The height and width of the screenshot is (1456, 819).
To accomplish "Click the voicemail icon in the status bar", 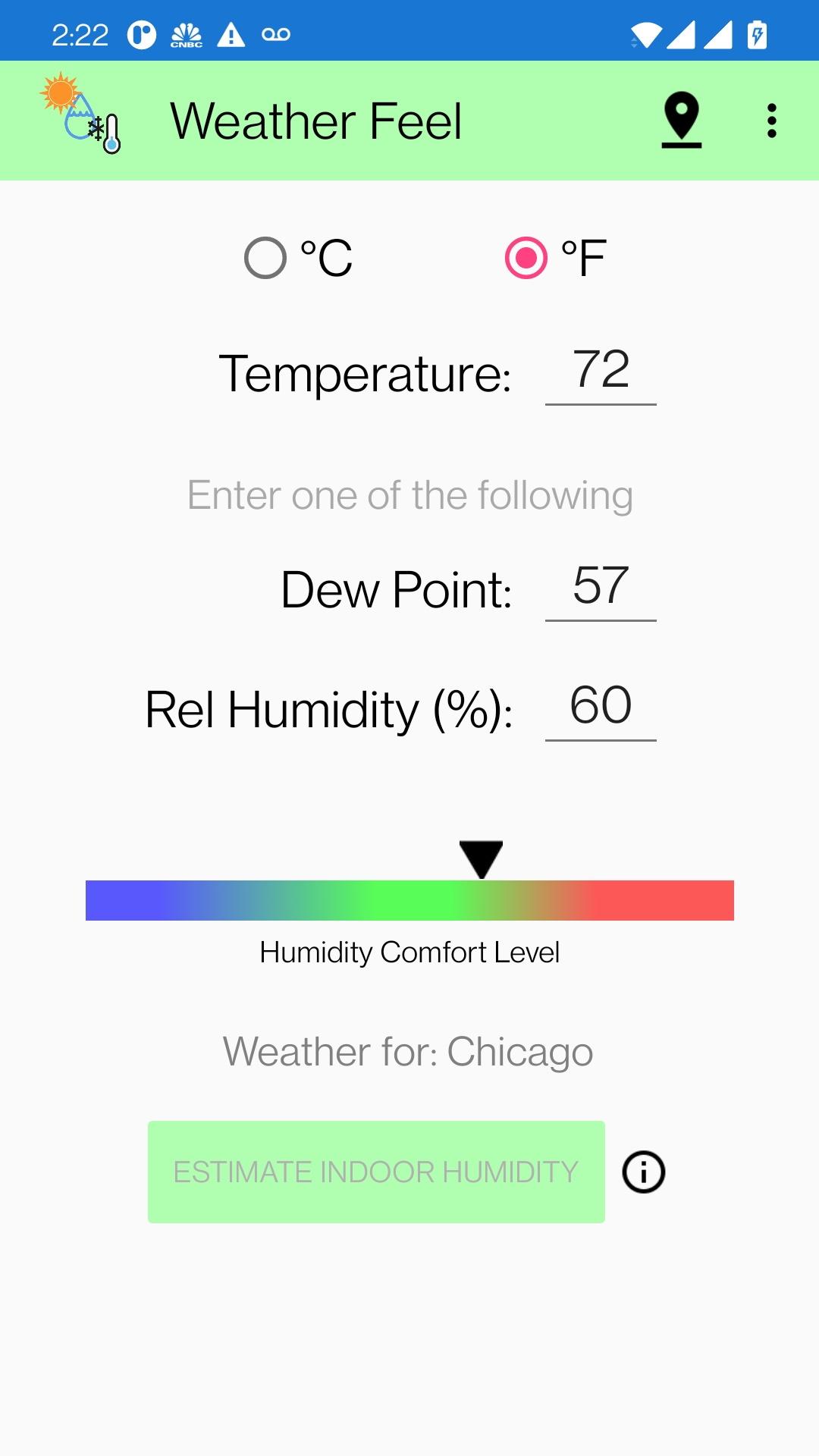I will 276,34.
